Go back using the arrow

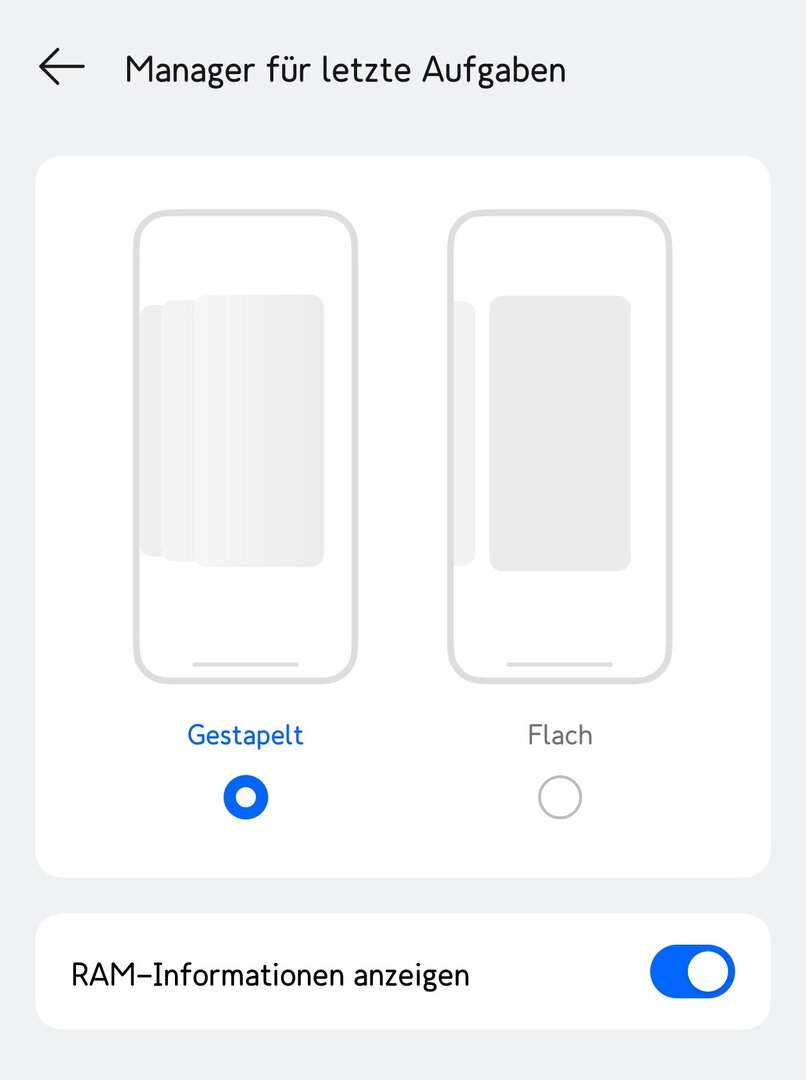point(61,68)
